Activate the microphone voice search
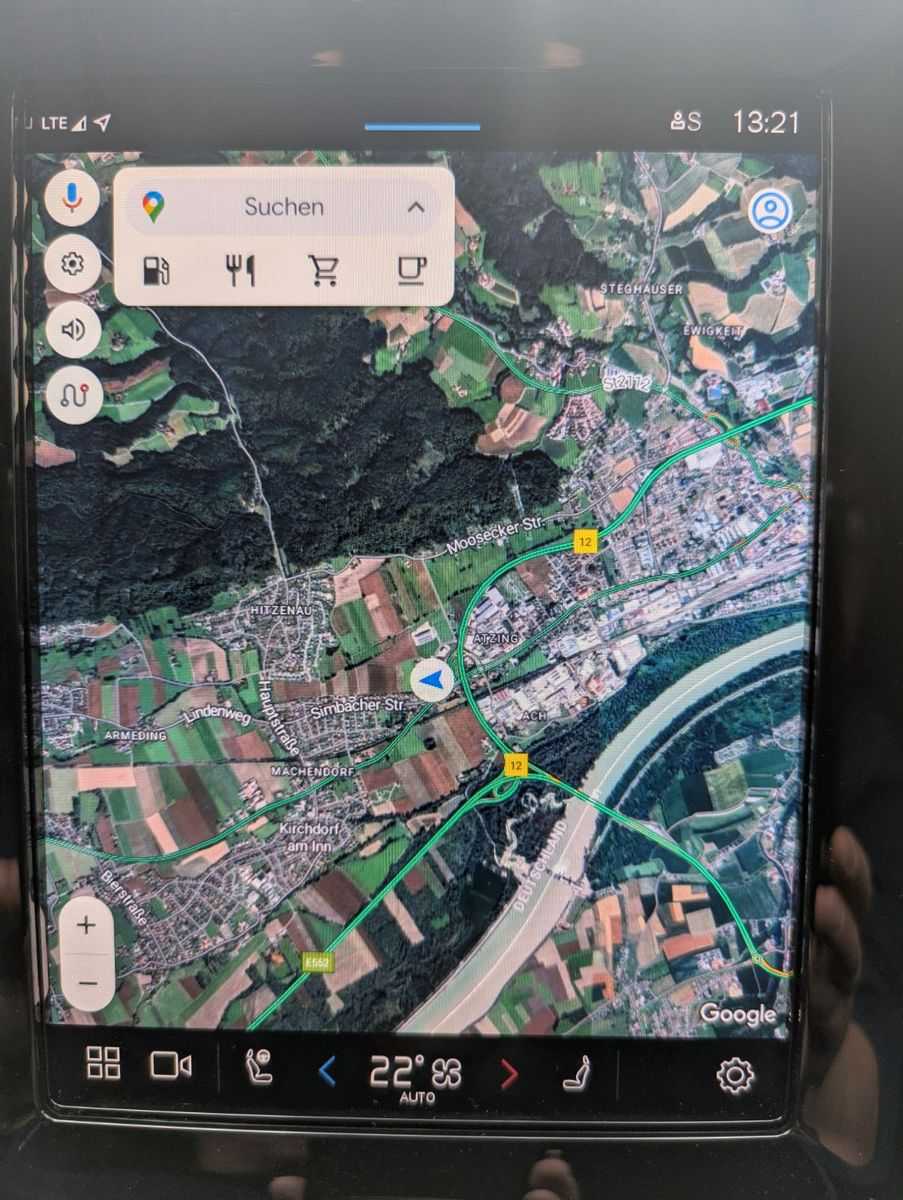The image size is (903, 1200). (x=72, y=198)
